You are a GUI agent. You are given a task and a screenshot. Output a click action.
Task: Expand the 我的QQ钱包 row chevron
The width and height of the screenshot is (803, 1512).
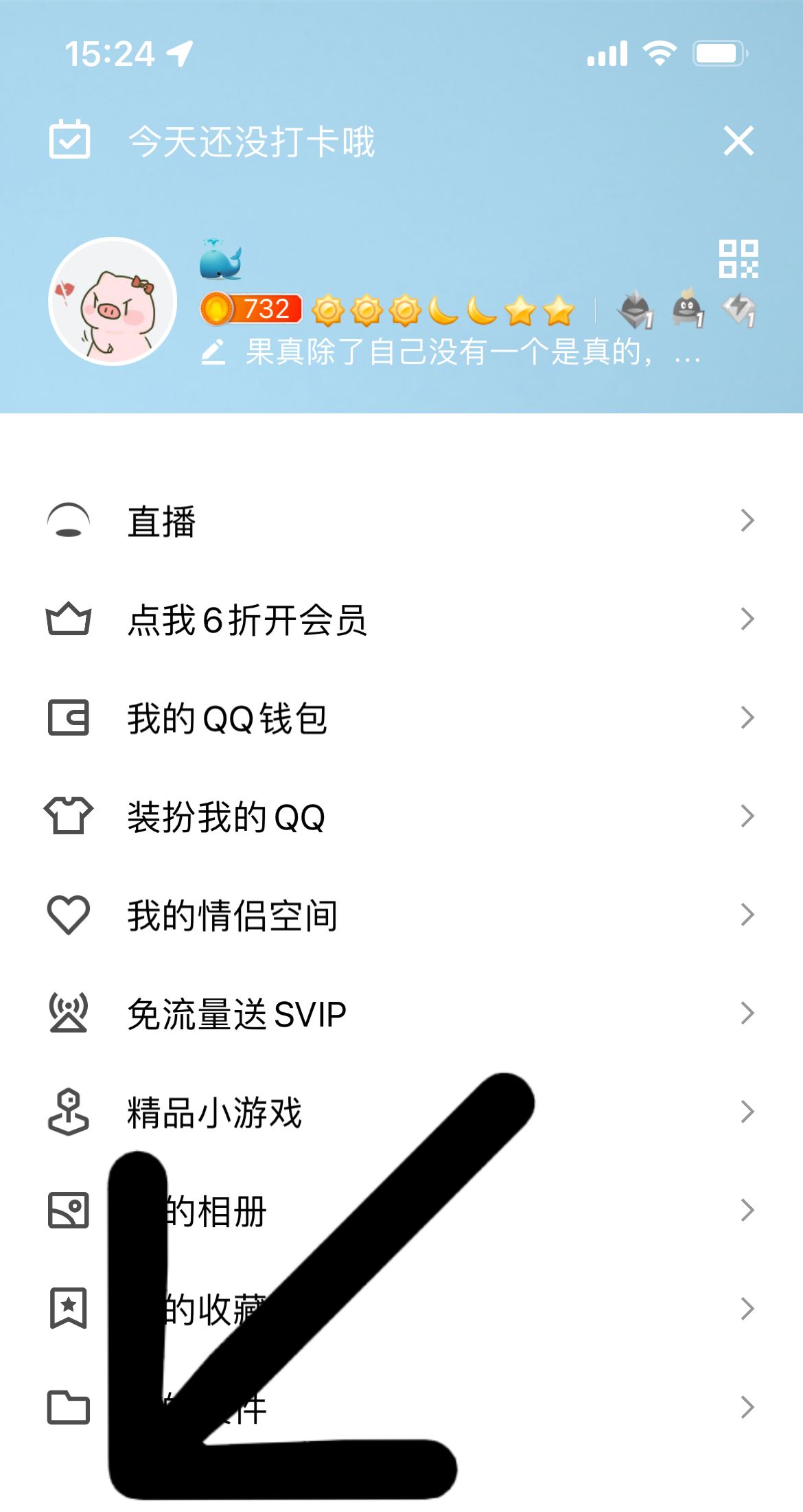point(748,716)
